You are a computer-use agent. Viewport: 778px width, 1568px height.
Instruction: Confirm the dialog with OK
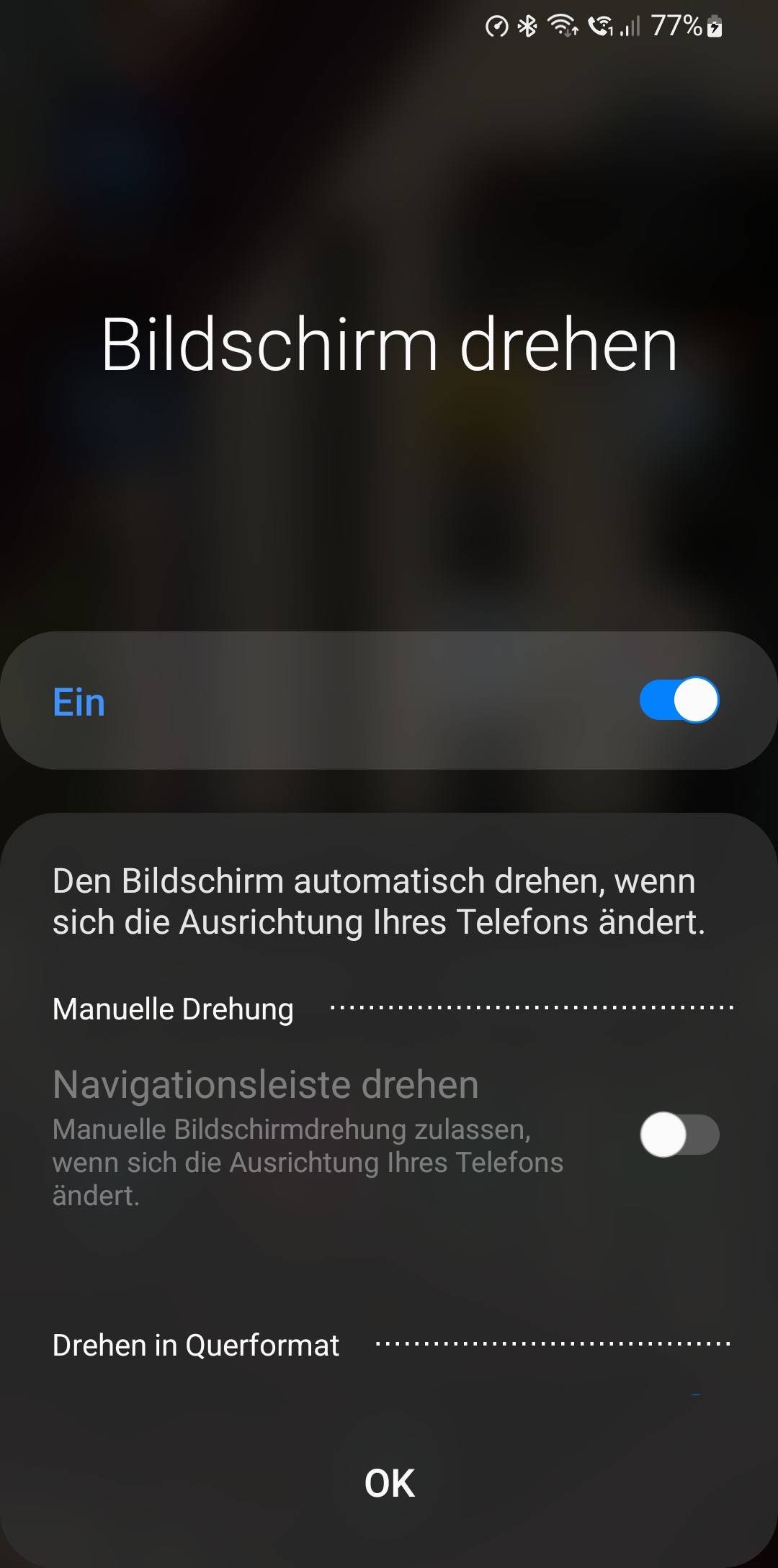click(389, 1482)
